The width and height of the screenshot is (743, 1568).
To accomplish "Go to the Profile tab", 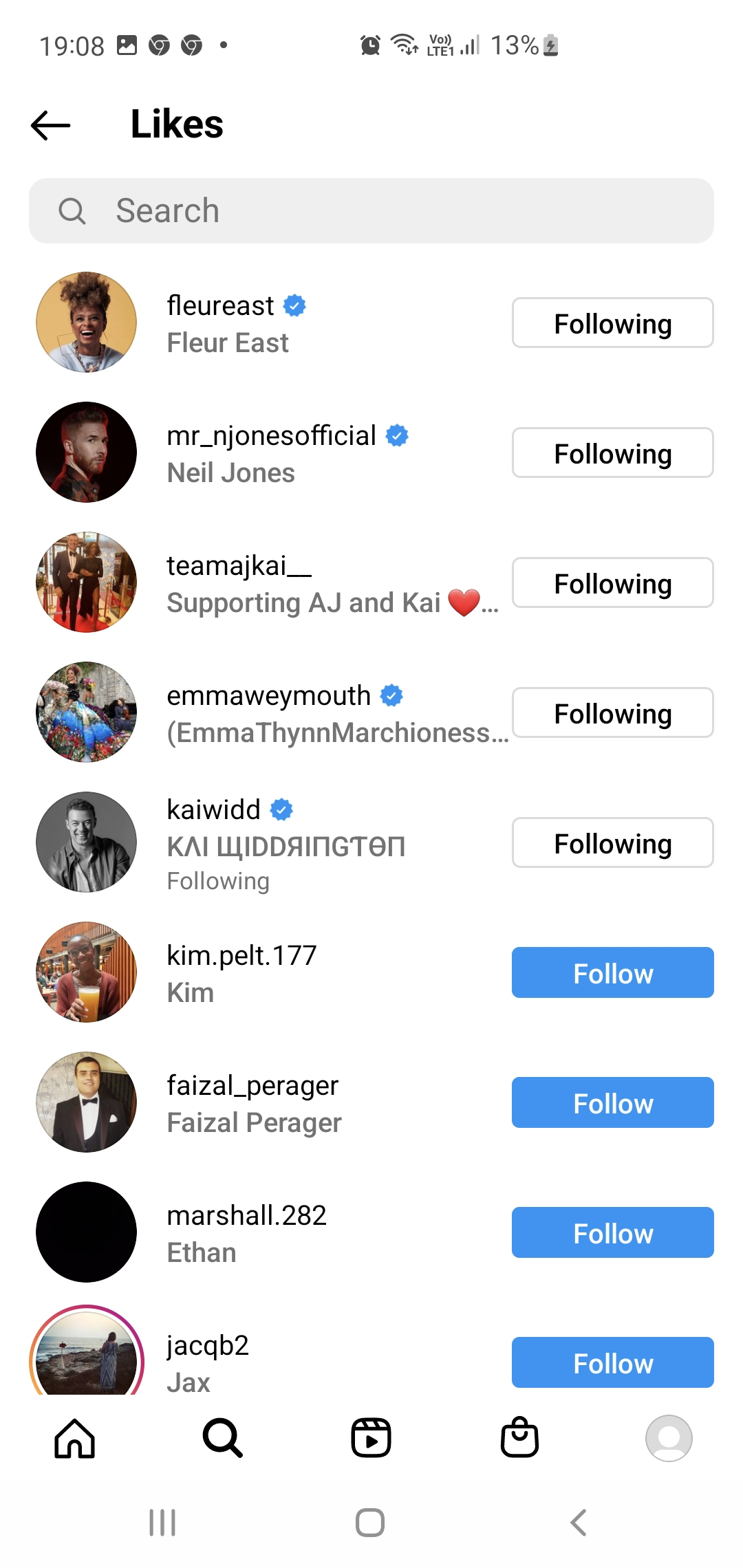I will [x=669, y=1438].
